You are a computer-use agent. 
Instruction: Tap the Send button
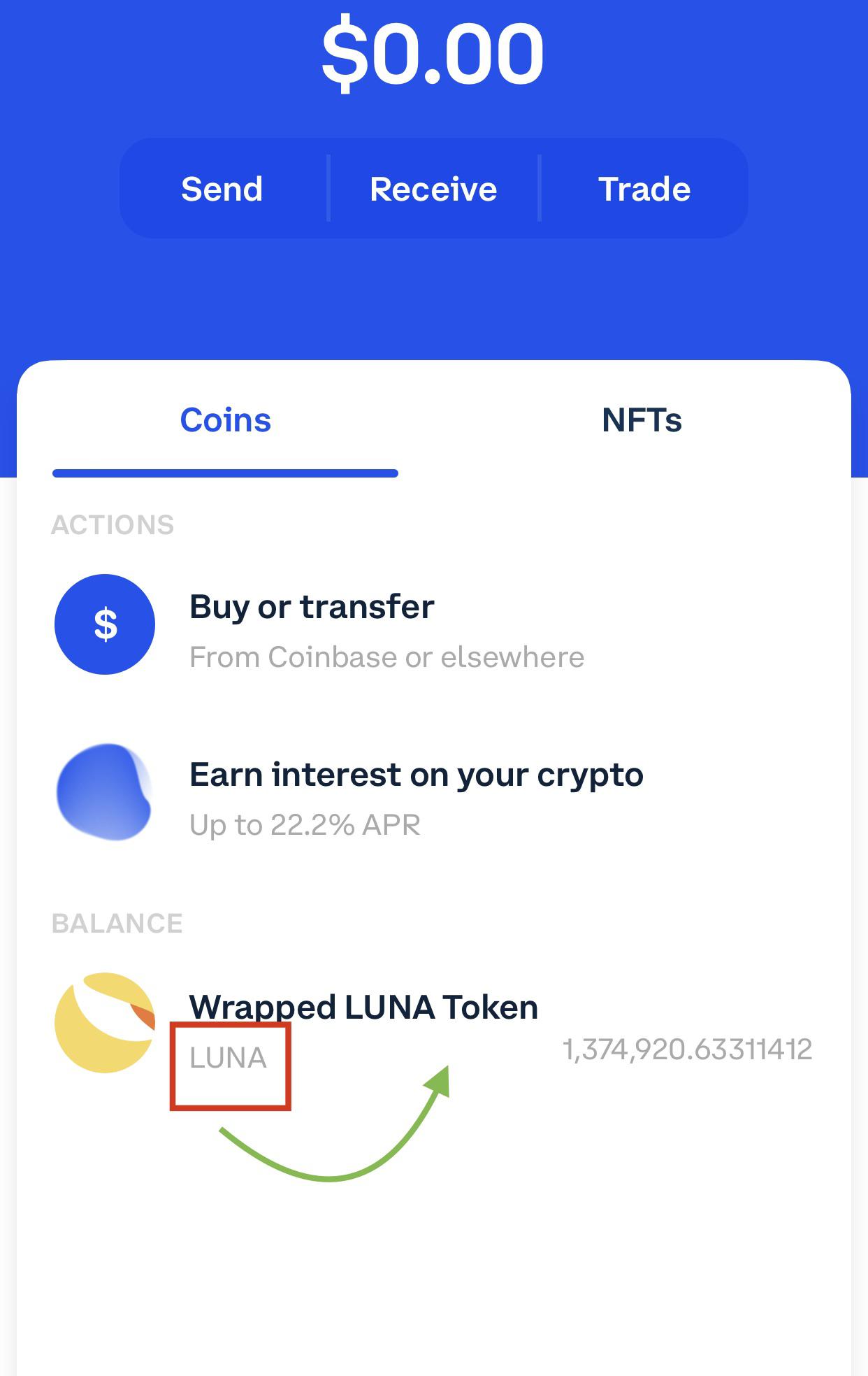click(222, 189)
